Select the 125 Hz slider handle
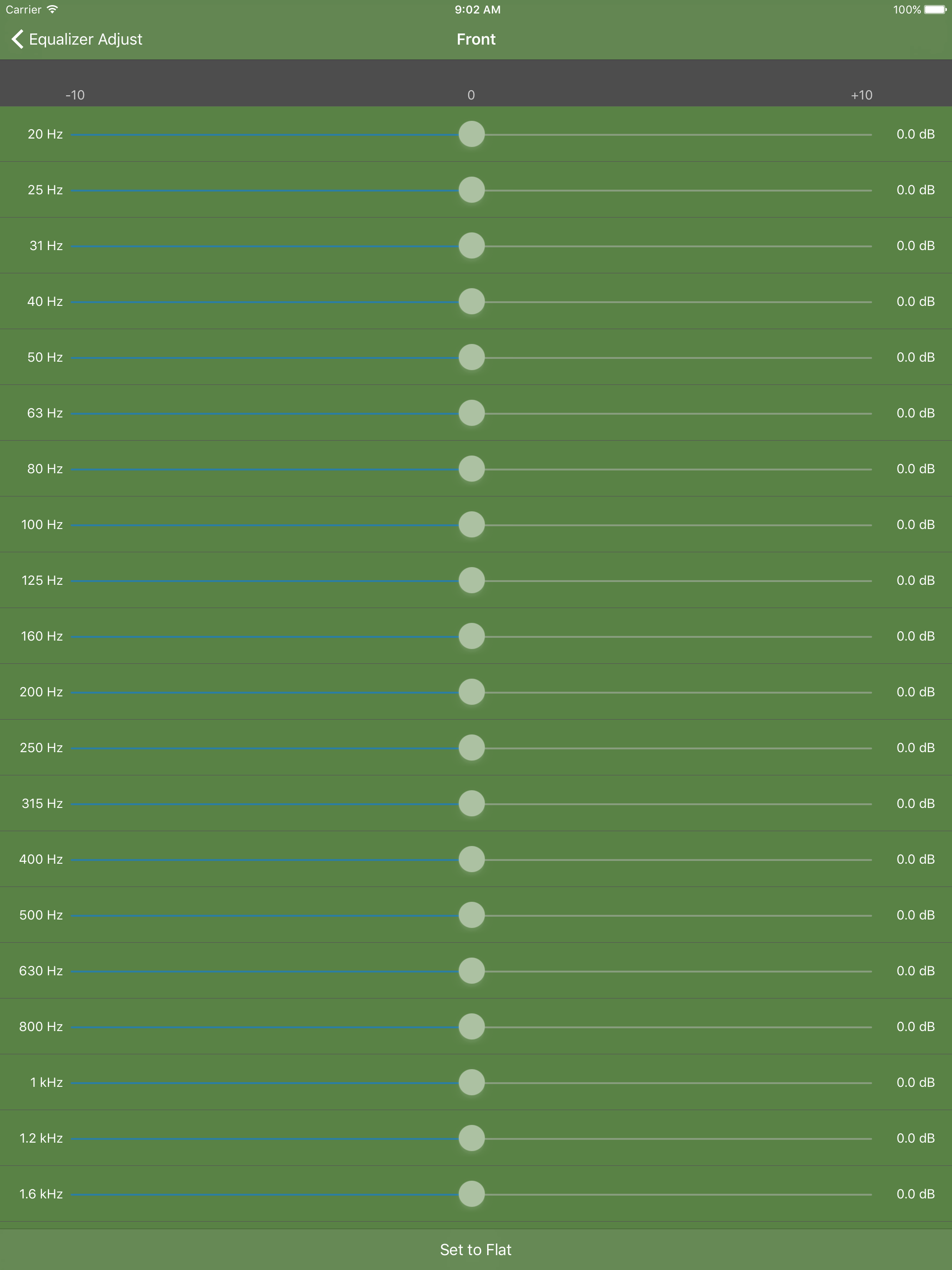This screenshot has height=1270, width=952. tap(471, 580)
